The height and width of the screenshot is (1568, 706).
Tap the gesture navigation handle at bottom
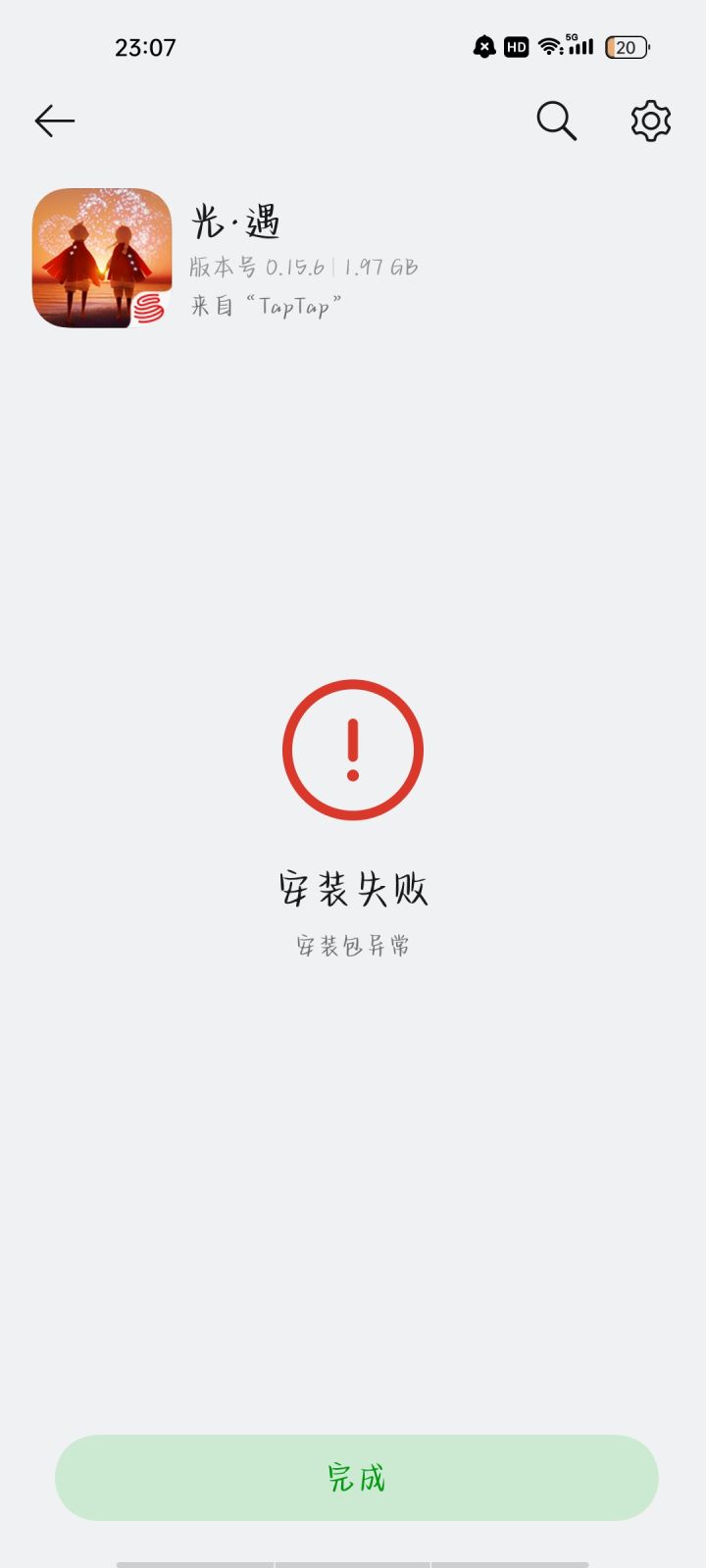353,1560
